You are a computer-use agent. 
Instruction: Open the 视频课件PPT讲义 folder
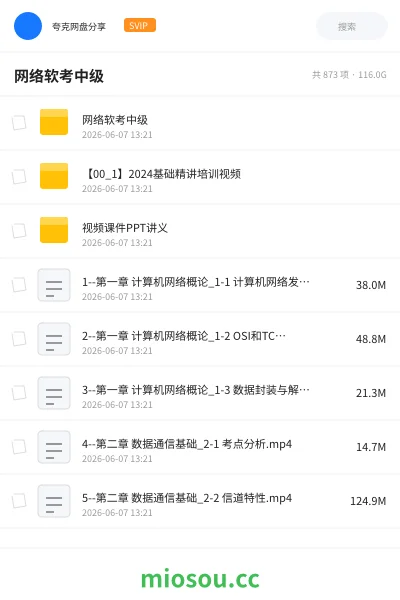[200, 231]
